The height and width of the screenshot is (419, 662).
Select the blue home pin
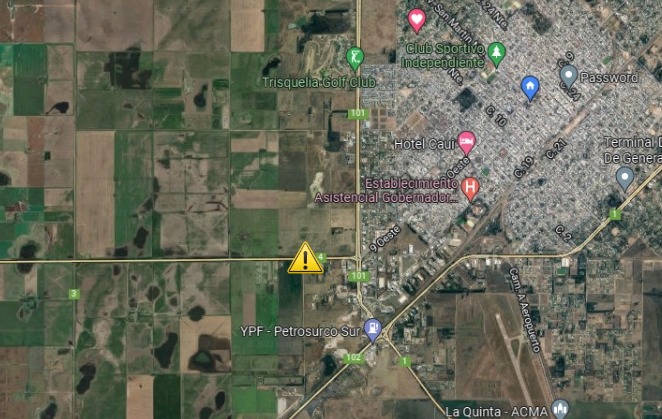530,87
